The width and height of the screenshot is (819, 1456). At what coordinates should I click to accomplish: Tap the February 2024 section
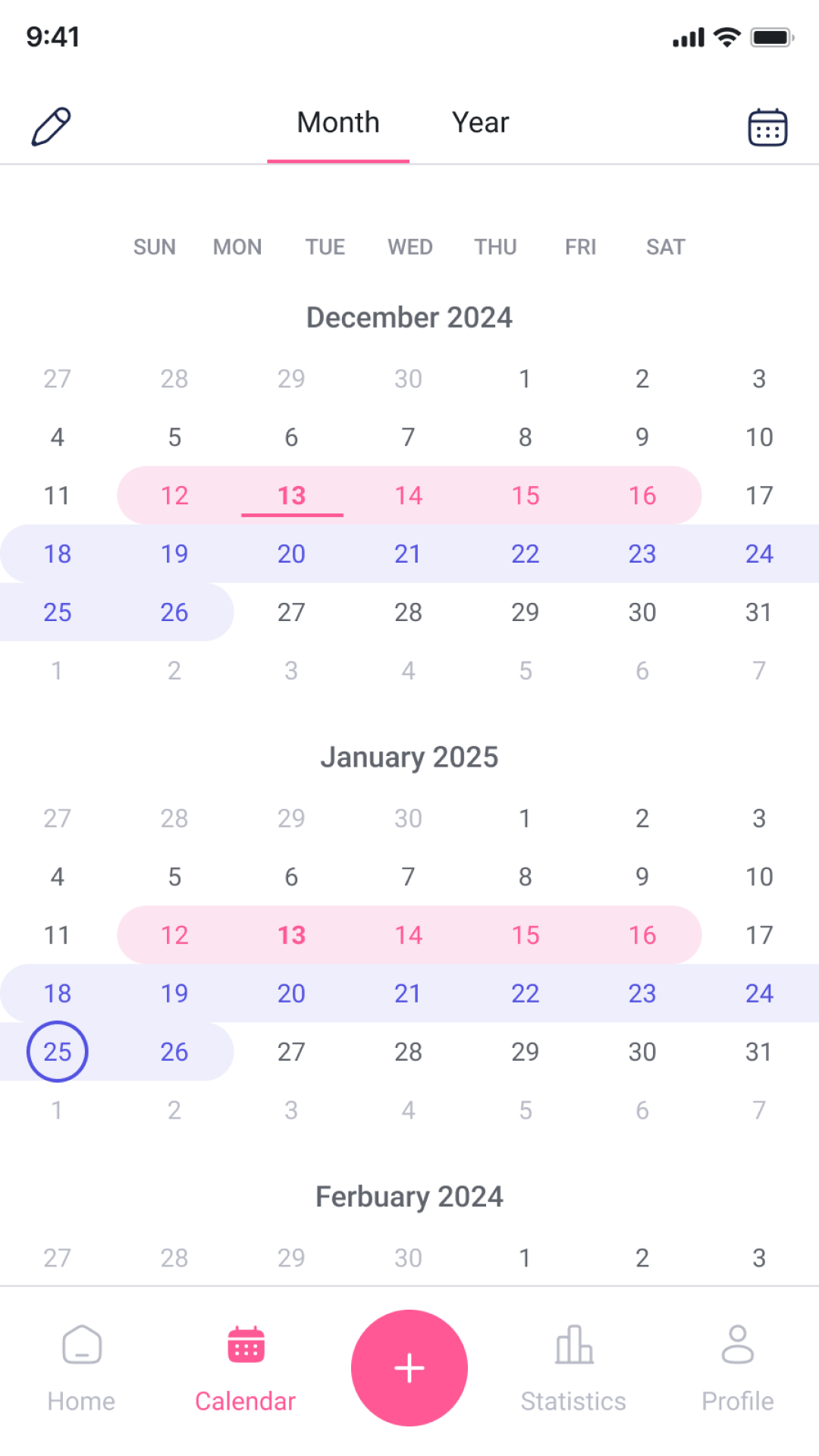(409, 1195)
